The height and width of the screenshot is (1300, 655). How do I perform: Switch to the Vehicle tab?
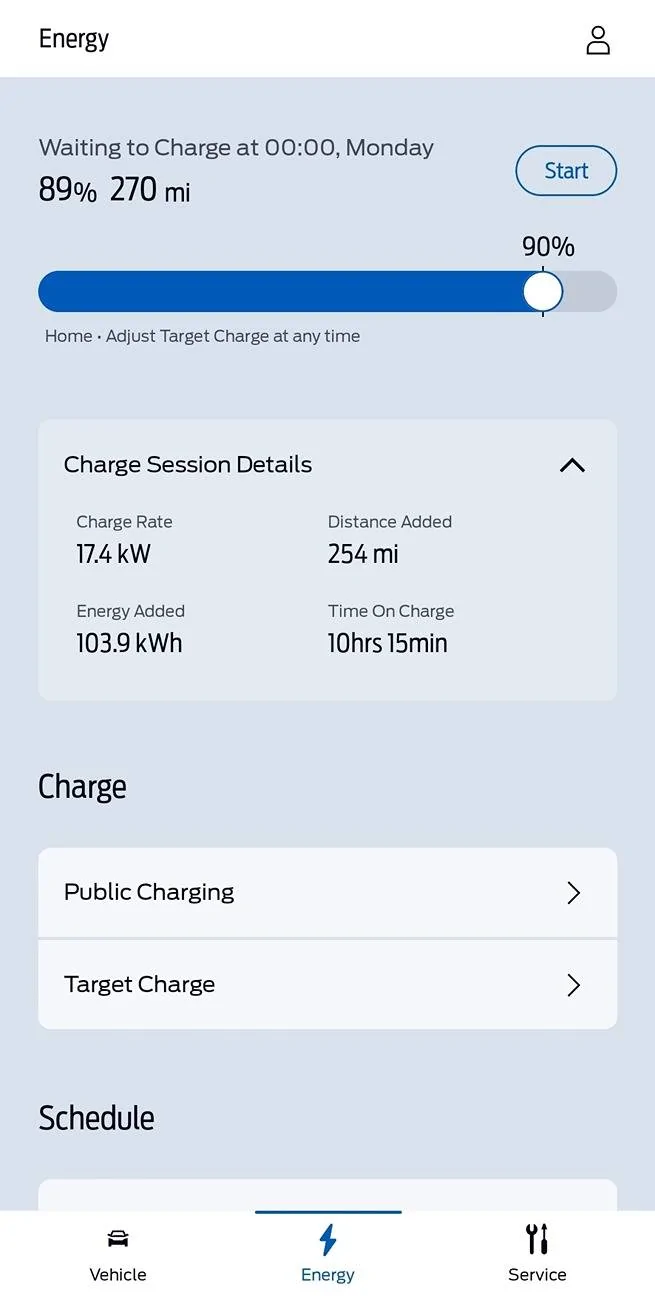[x=118, y=1254]
